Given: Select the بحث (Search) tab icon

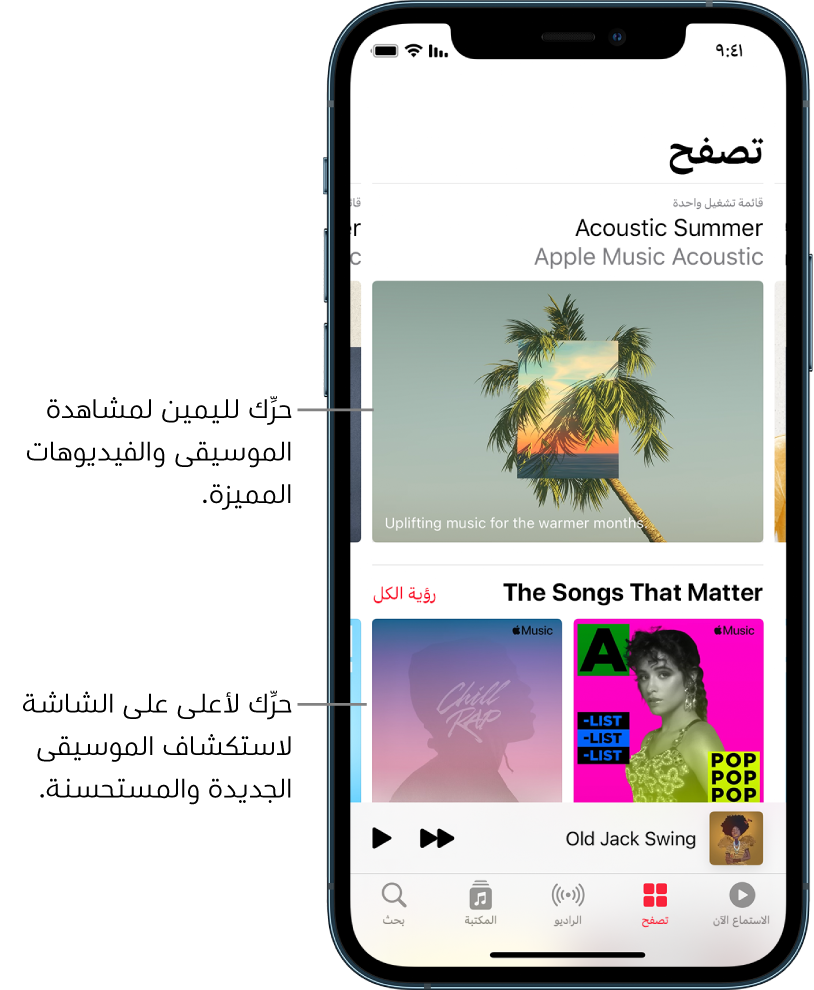Looking at the screenshot, I should (x=394, y=894).
